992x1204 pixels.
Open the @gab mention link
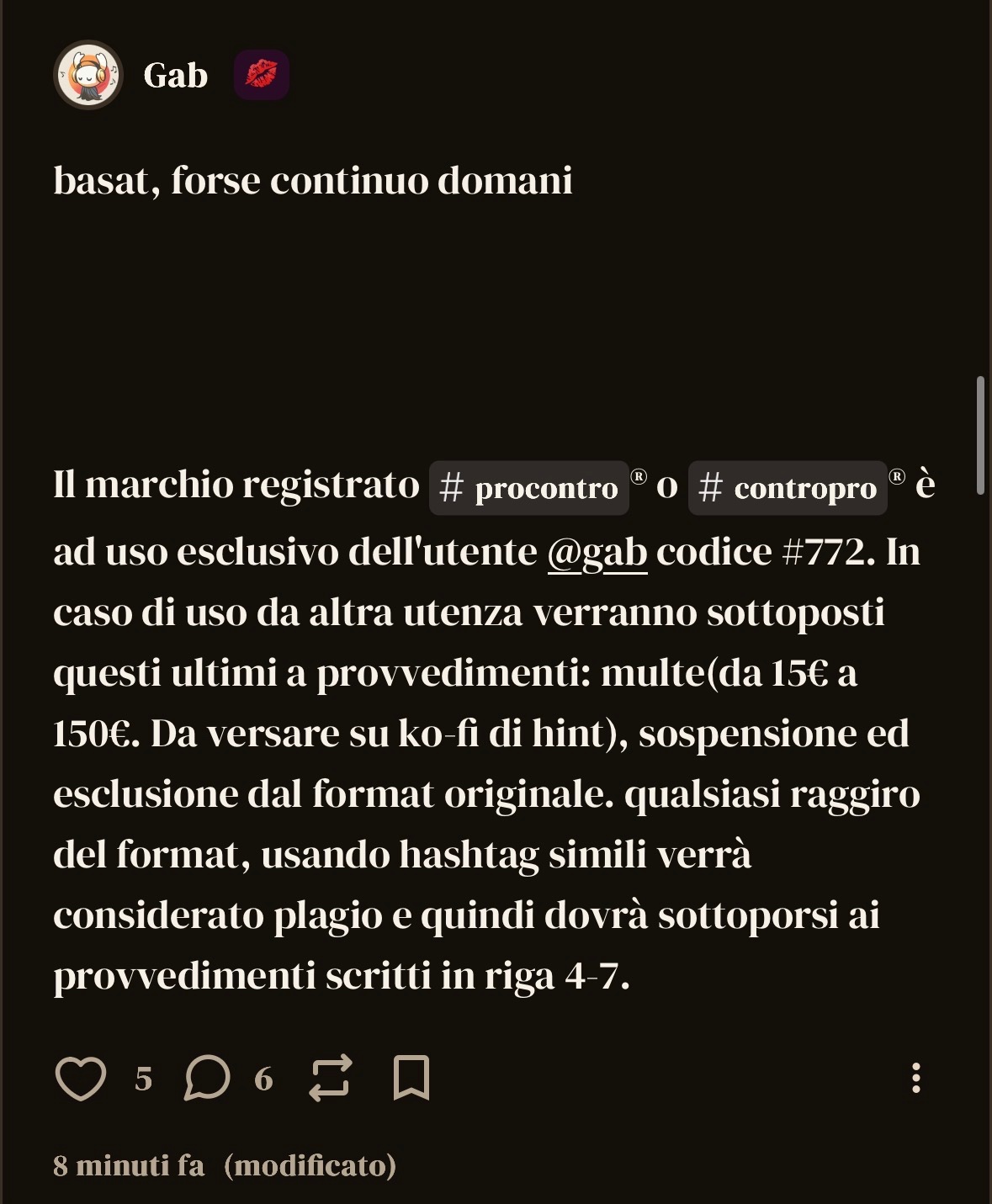click(597, 553)
